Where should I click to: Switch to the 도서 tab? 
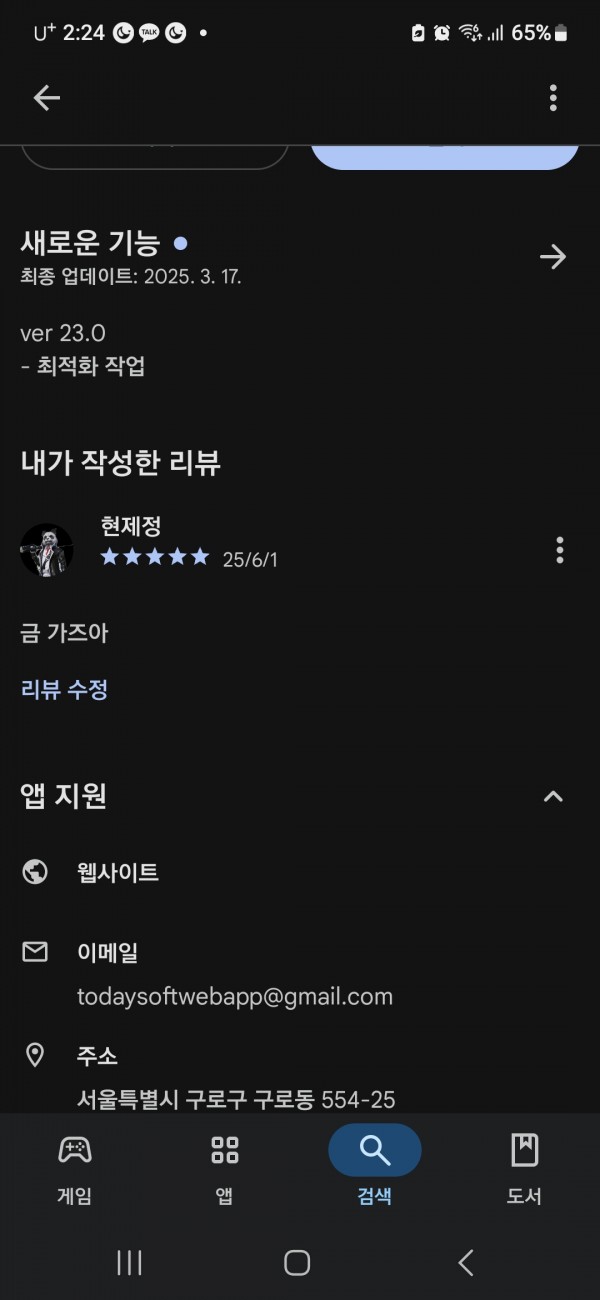click(525, 1167)
